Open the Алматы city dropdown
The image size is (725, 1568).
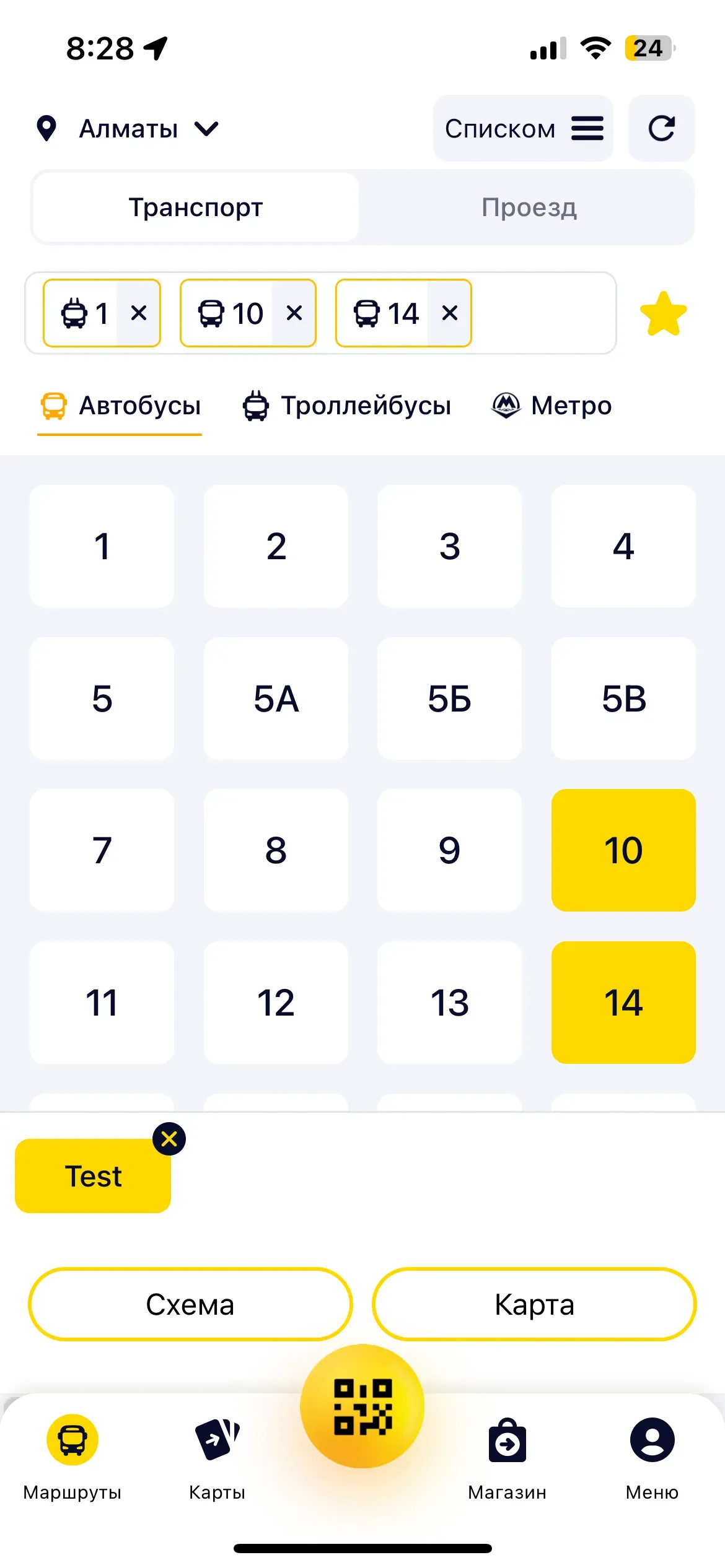(128, 129)
